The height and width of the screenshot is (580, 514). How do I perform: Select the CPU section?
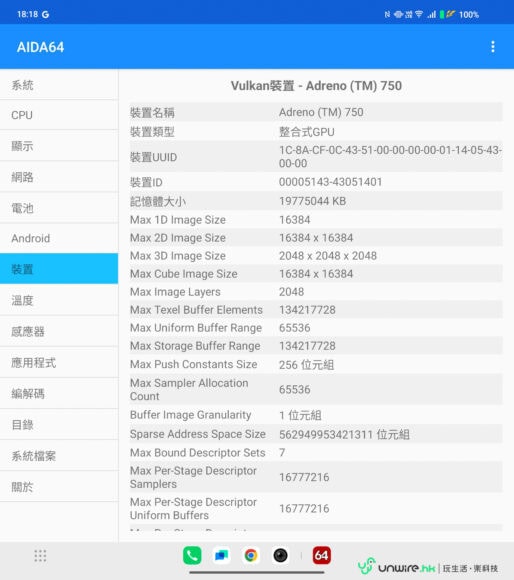[x=59, y=115]
